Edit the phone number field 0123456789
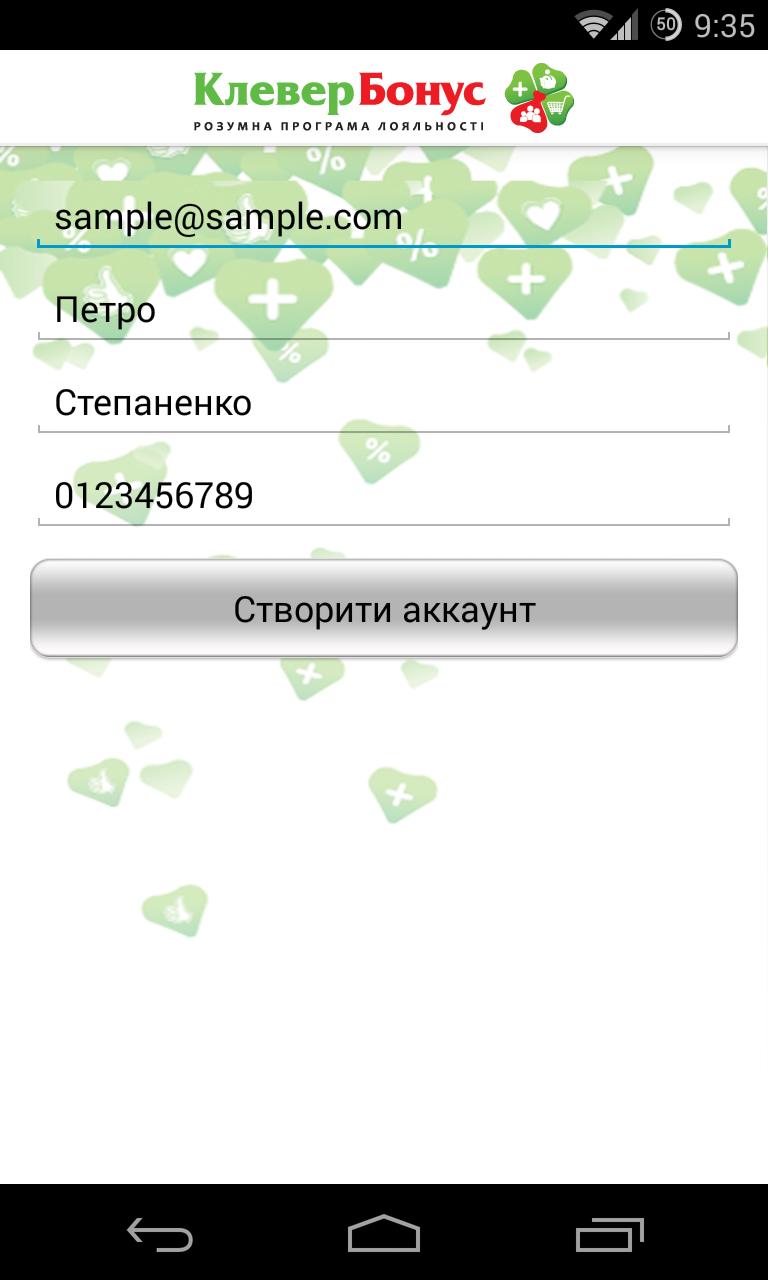 pos(384,496)
